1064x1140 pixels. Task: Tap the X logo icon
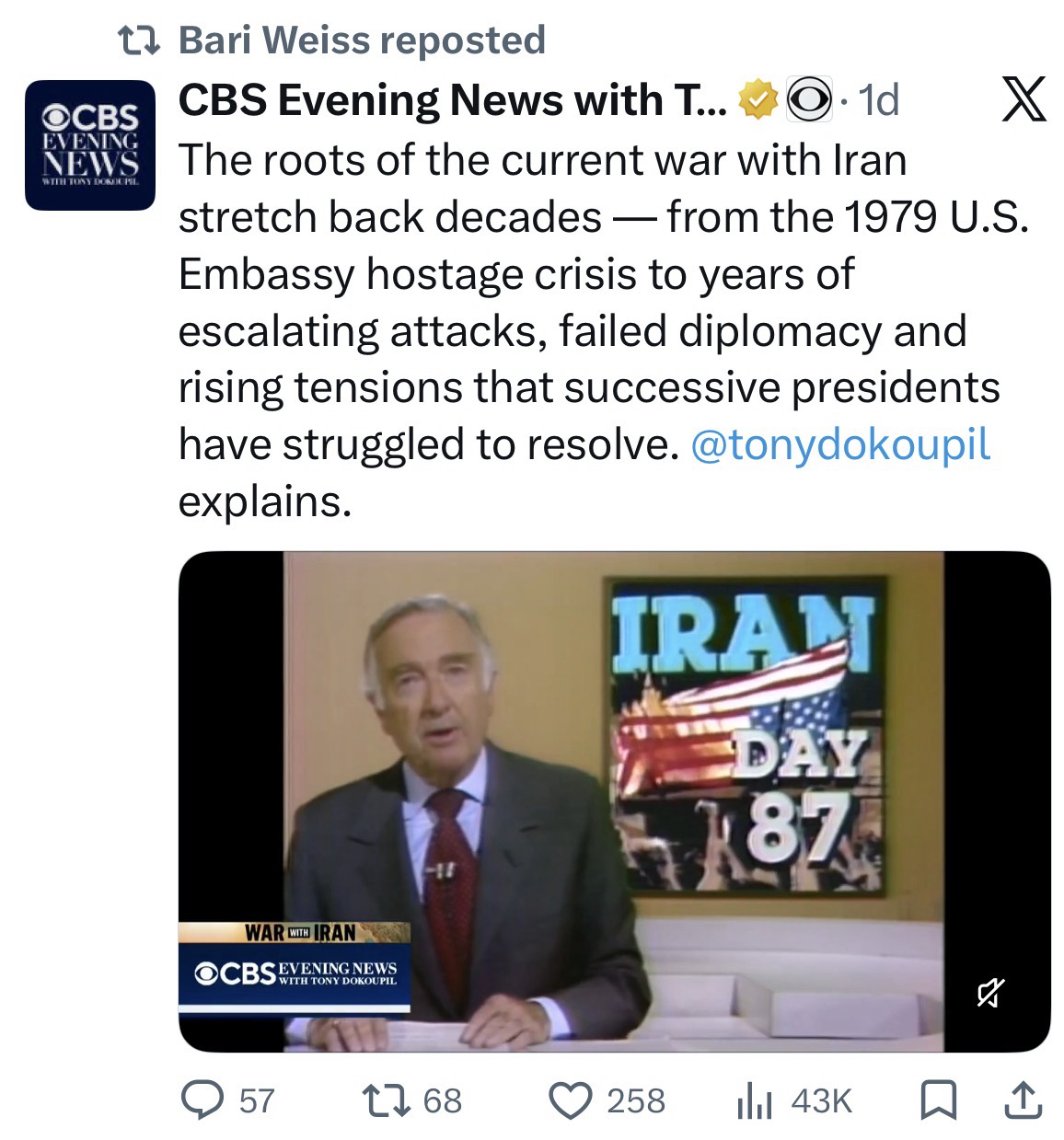[x=1023, y=101]
